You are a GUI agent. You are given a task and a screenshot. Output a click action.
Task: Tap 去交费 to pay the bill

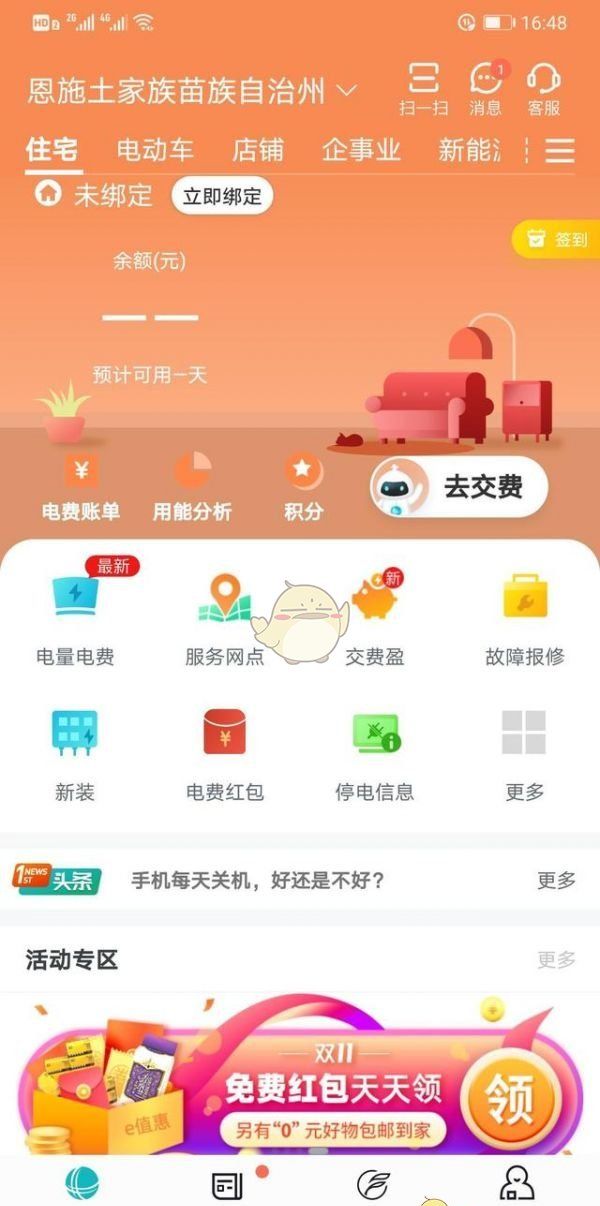click(x=461, y=487)
